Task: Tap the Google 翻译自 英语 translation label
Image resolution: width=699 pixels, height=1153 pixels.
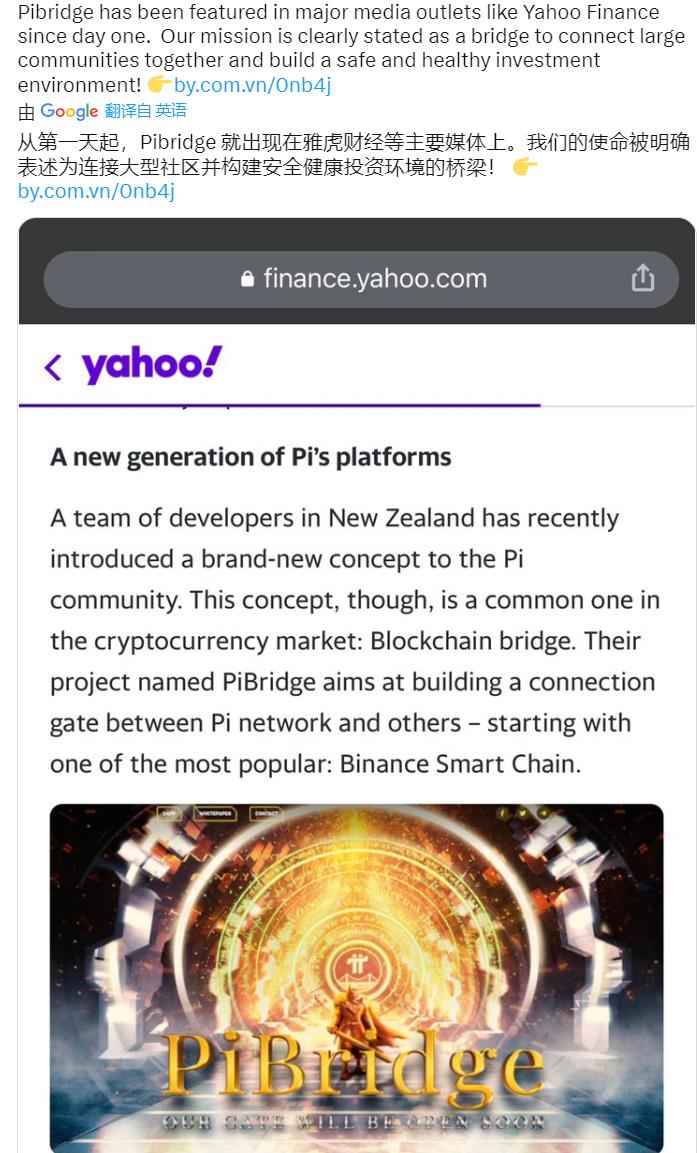Action: click(x=145, y=111)
